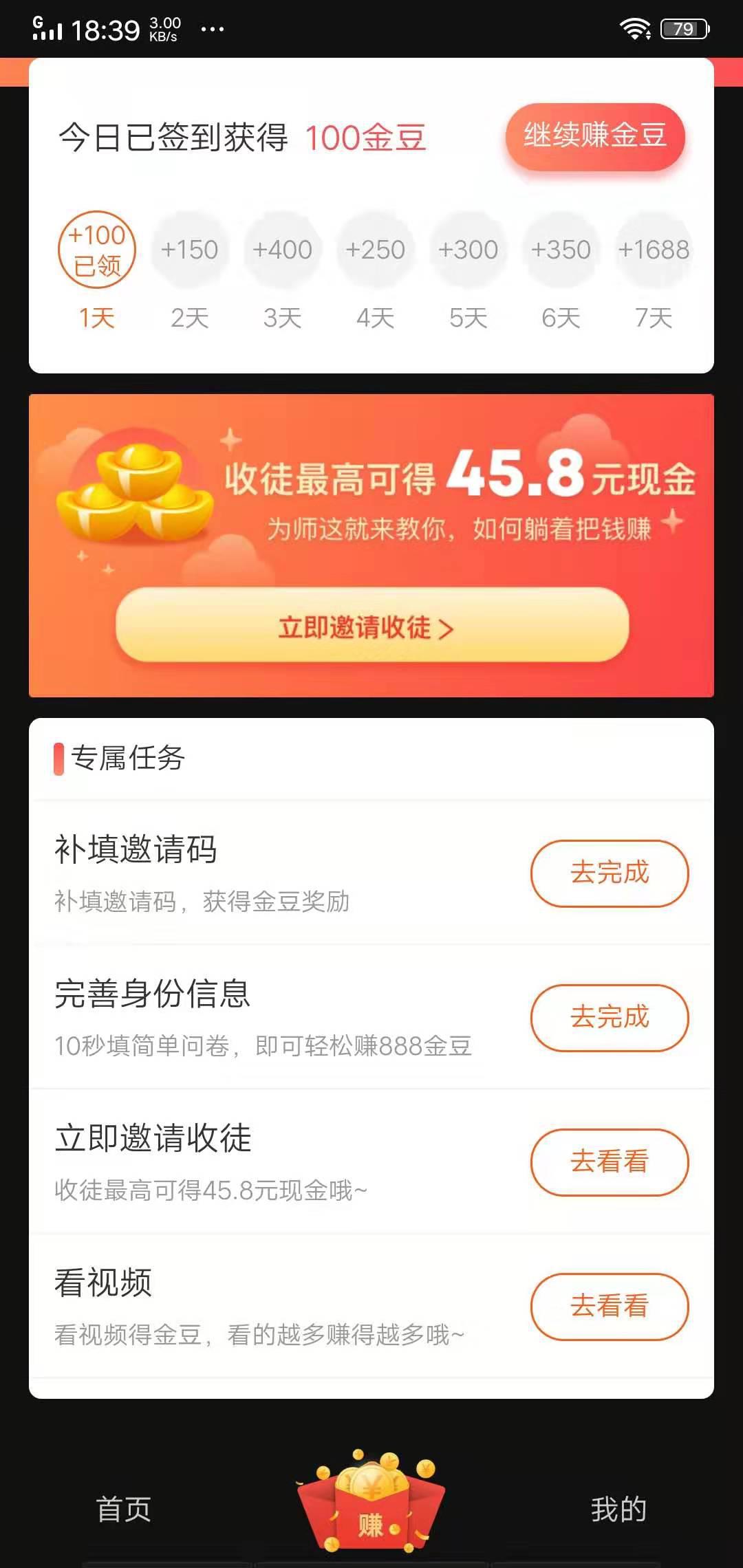Tap the Day 7 +1688 bonus coin

pos(654,250)
